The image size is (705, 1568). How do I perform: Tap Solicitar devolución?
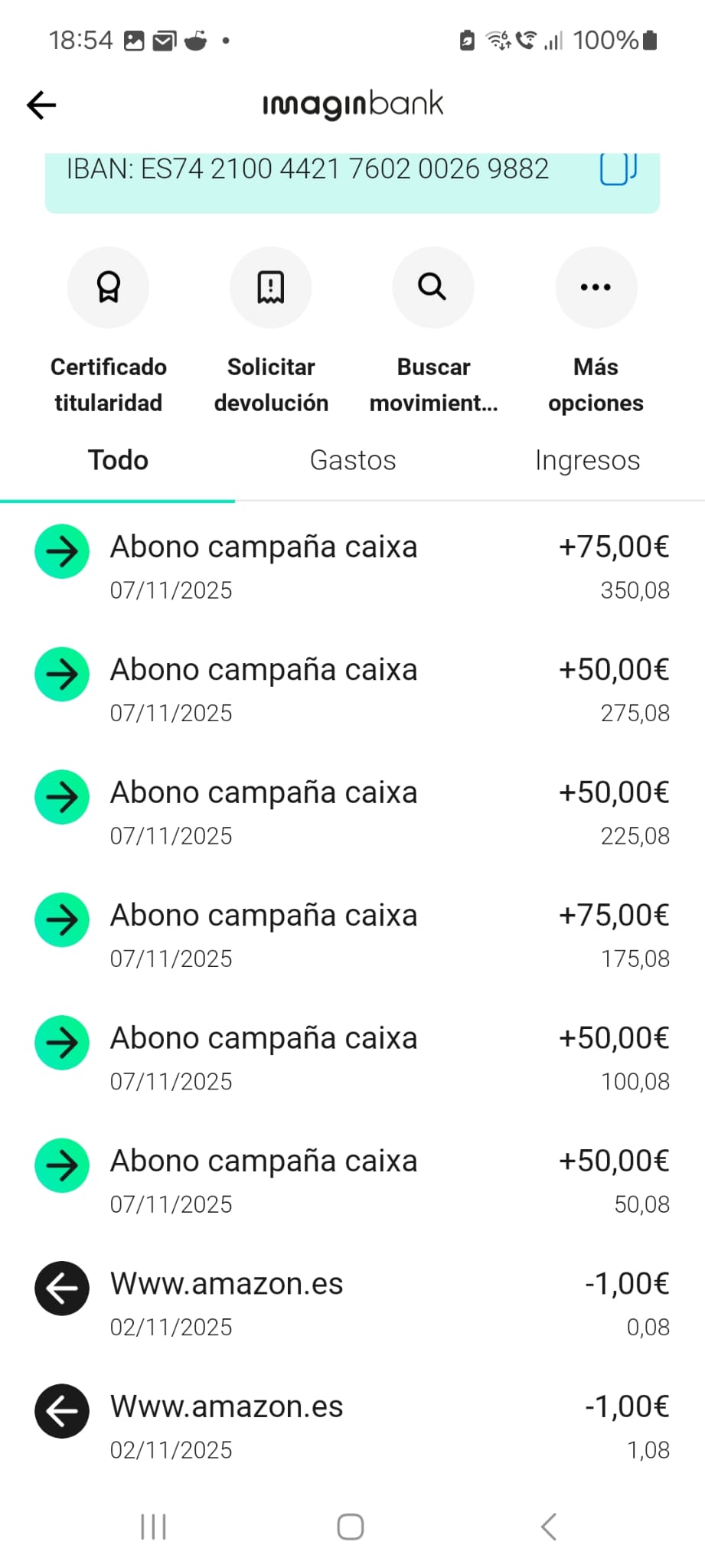click(271, 289)
